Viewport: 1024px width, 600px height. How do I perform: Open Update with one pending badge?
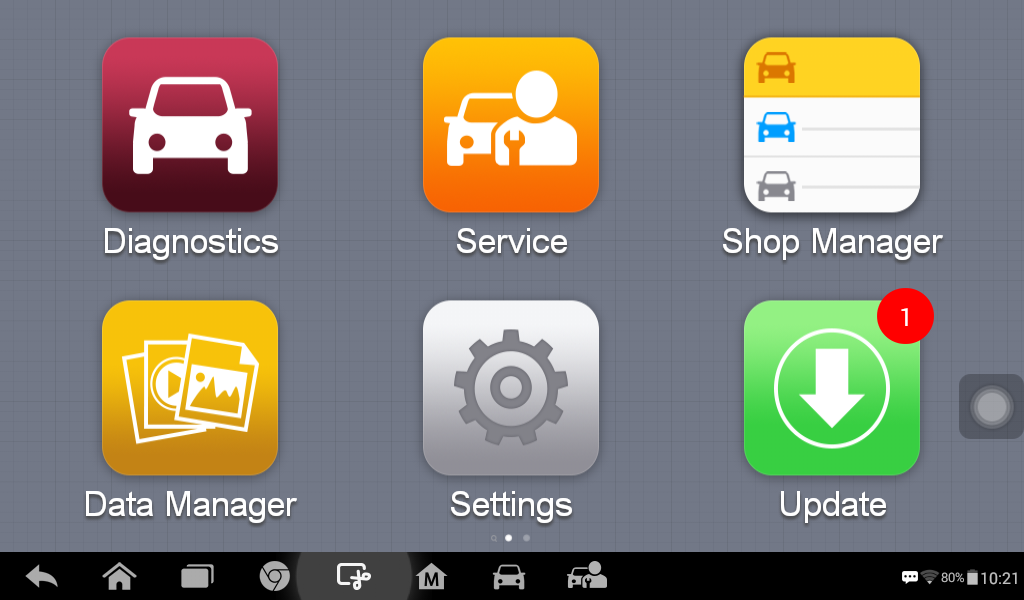pyautogui.click(x=831, y=388)
